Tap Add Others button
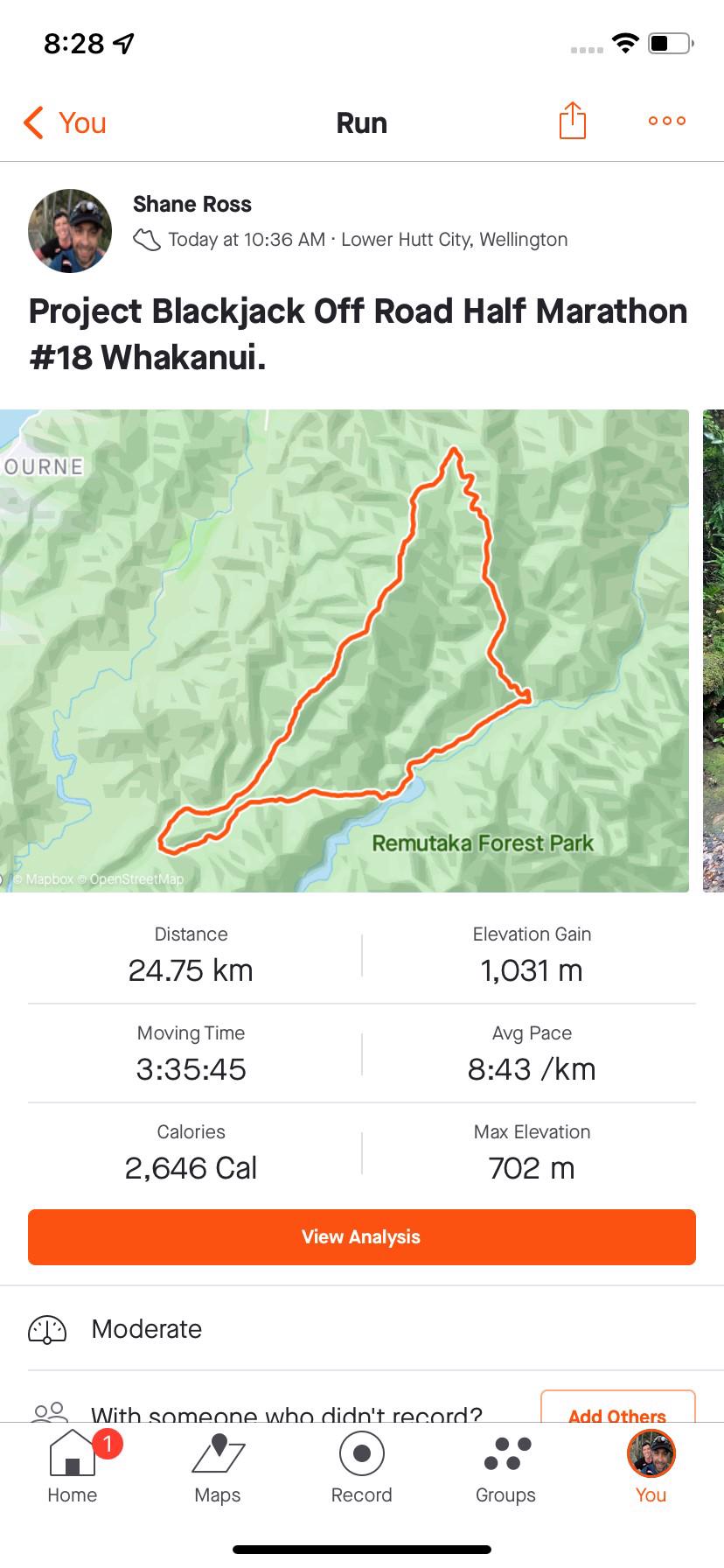The width and height of the screenshot is (724, 1568). click(617, 1409)
